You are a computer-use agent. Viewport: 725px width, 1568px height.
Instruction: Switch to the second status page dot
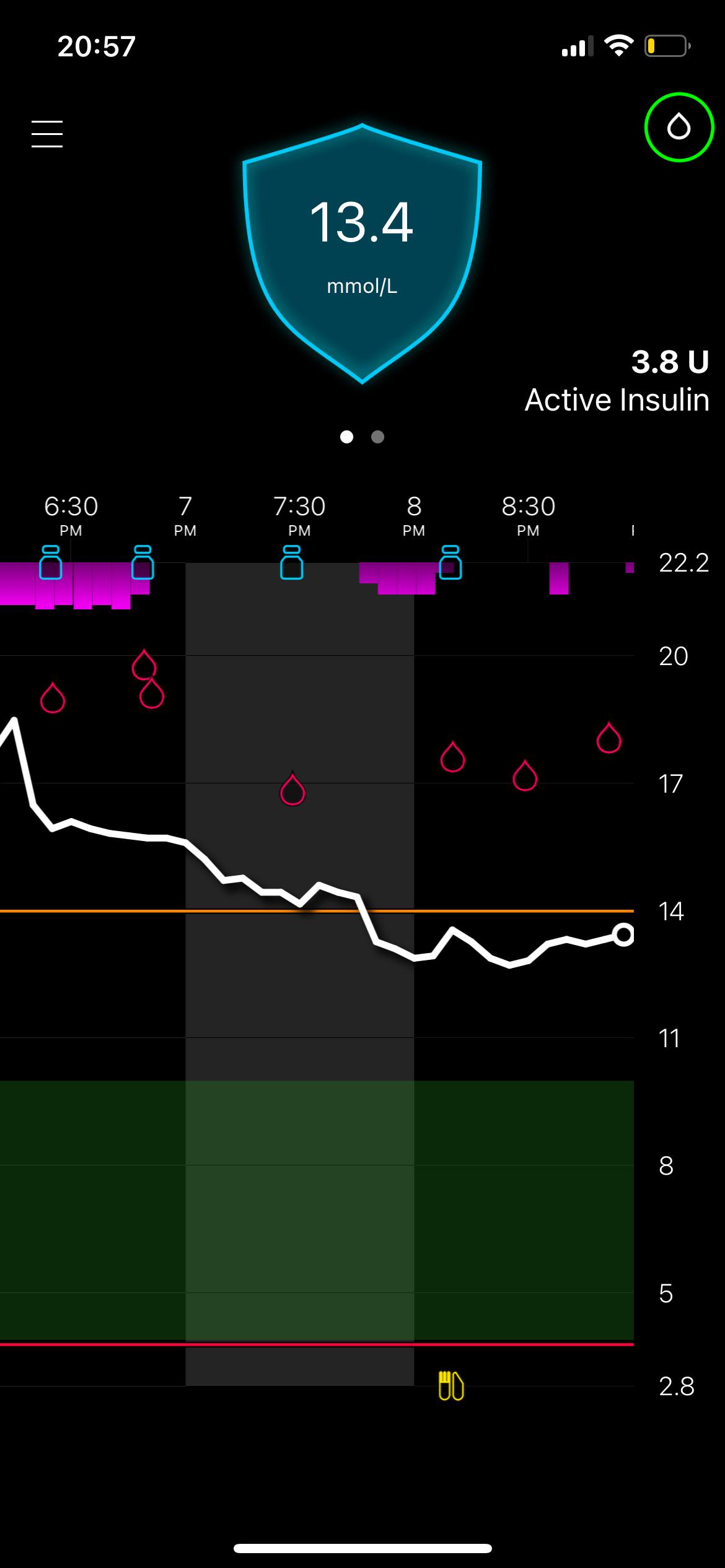point(377,437)
